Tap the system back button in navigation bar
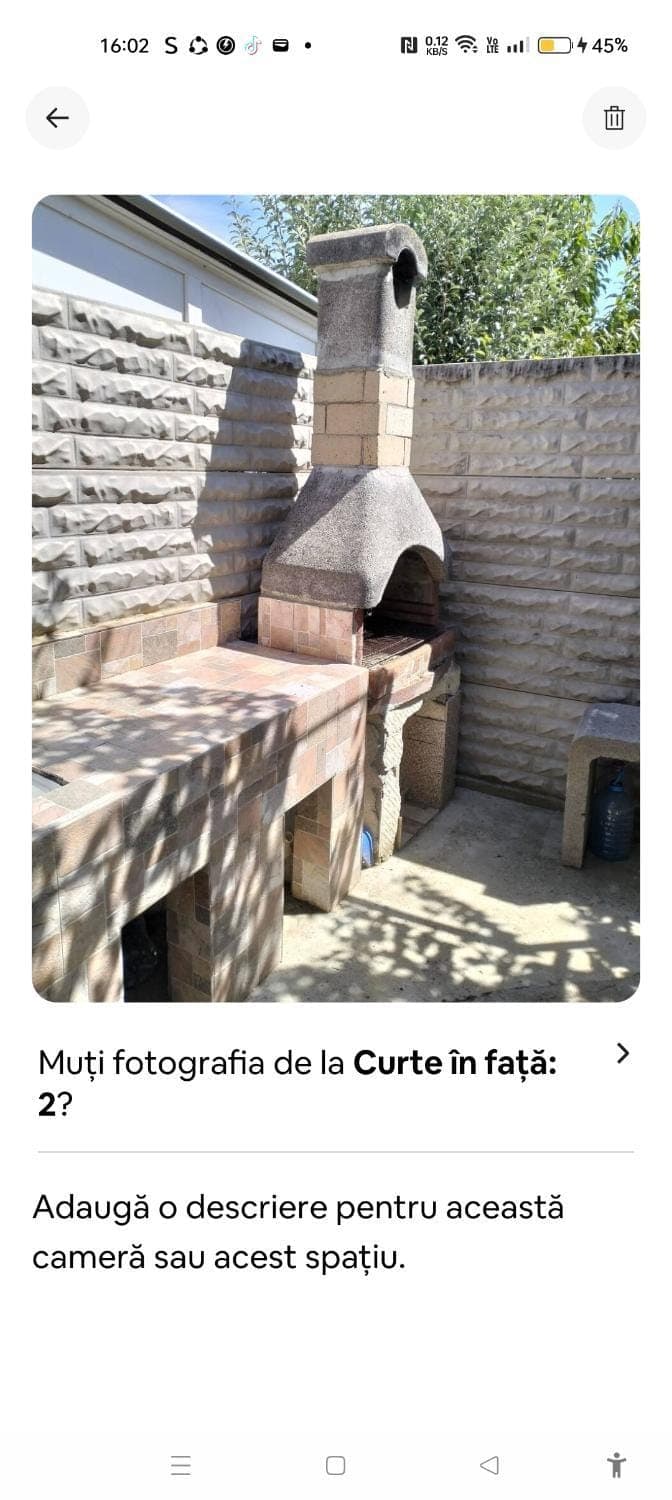The height and width of the screenshot is (1500, 672). click(x=489, y=1465)
